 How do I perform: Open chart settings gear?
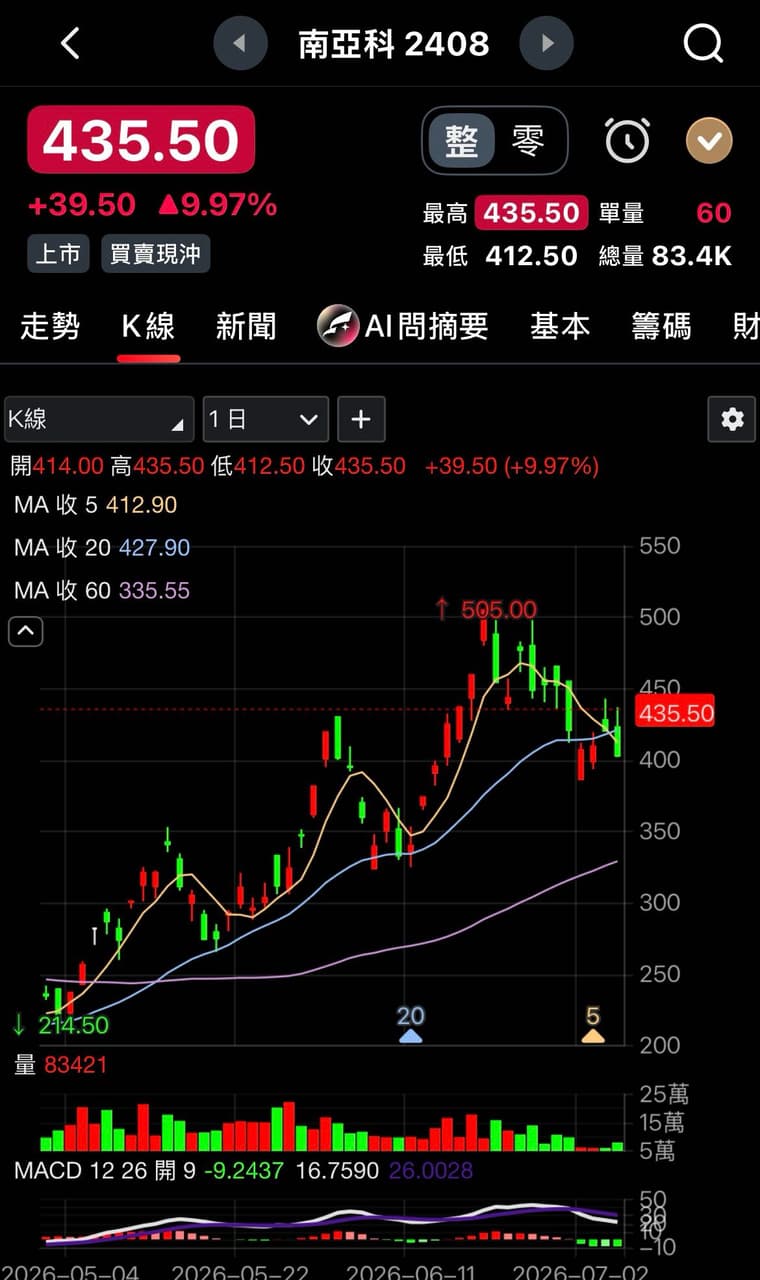(x=732, y=419)
